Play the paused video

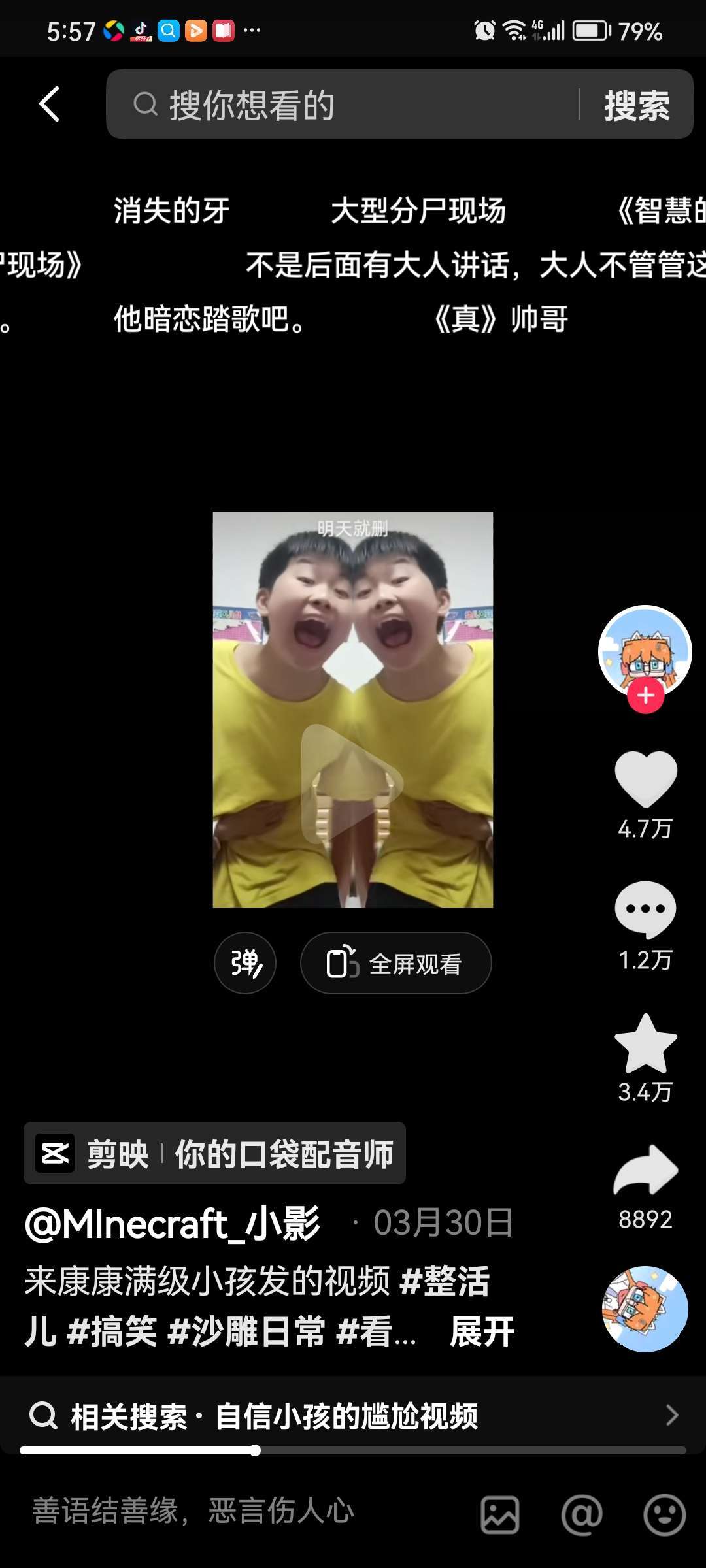tap(352, 783)
